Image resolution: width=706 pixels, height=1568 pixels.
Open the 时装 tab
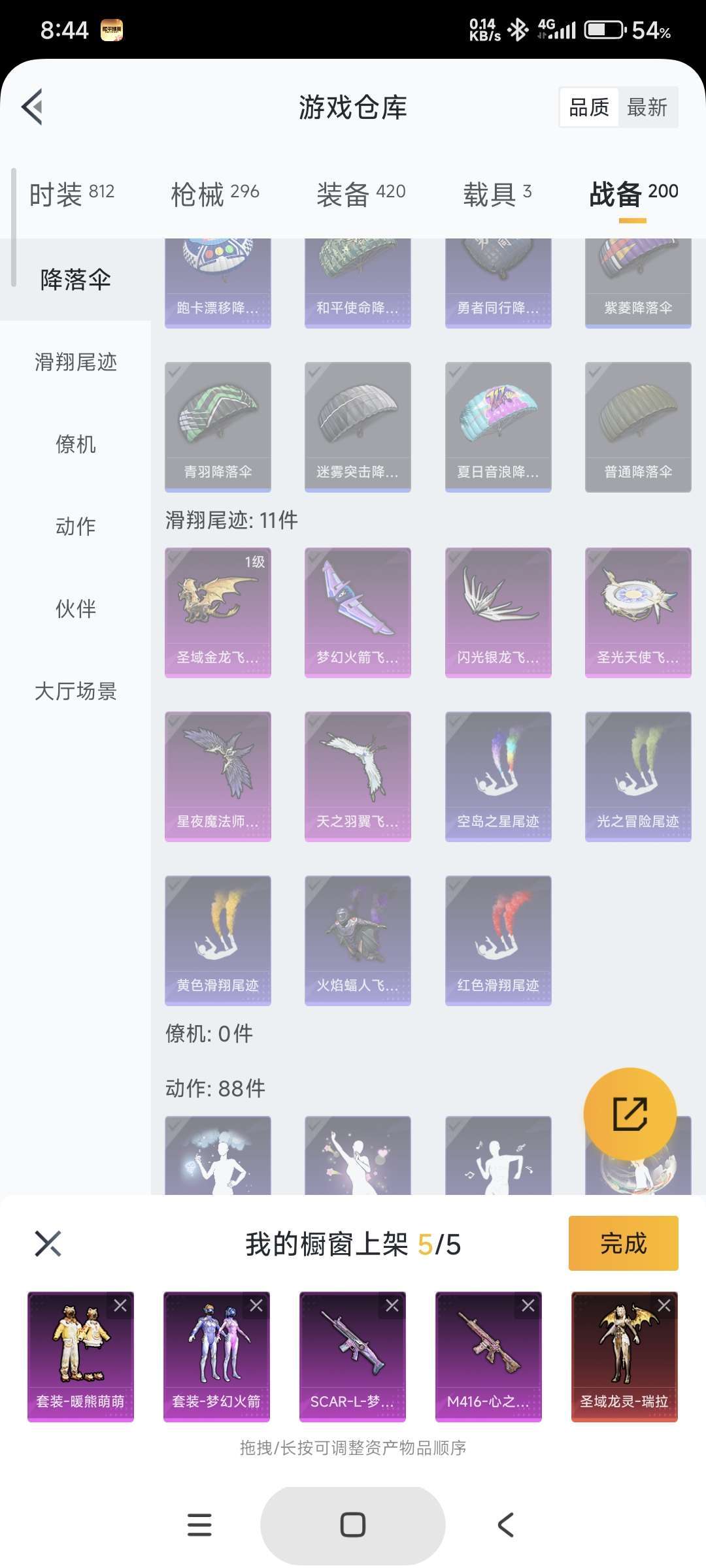[71, 192]
